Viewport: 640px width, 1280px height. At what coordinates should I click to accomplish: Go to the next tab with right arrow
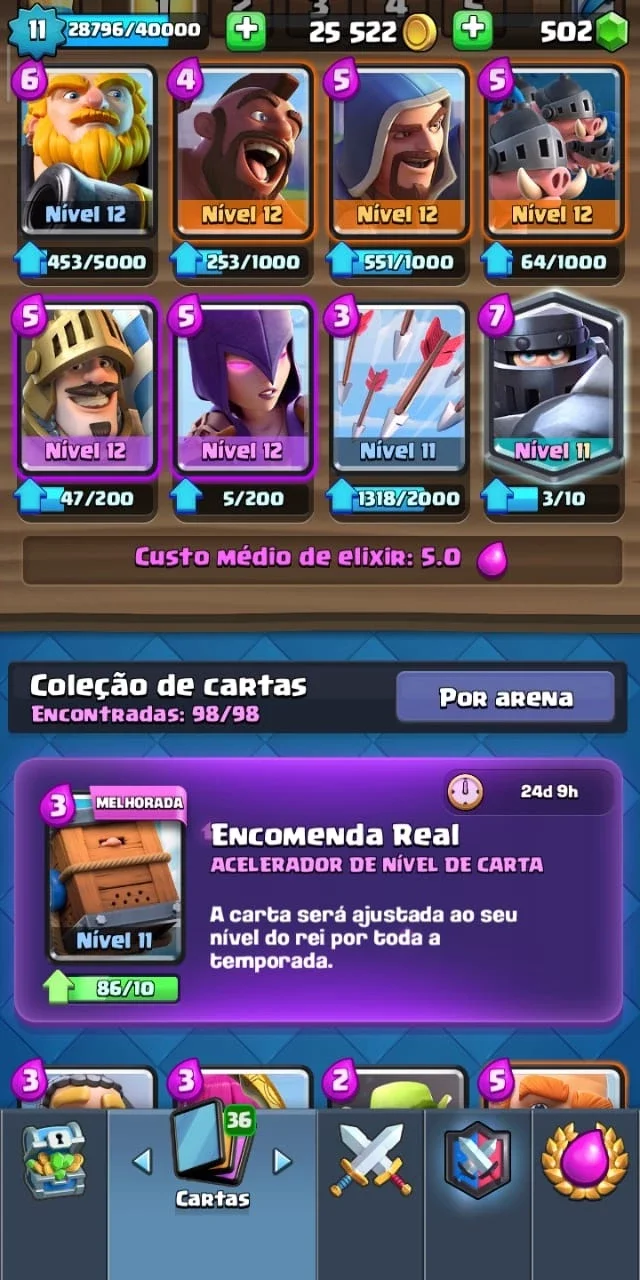pos(283,1161)
